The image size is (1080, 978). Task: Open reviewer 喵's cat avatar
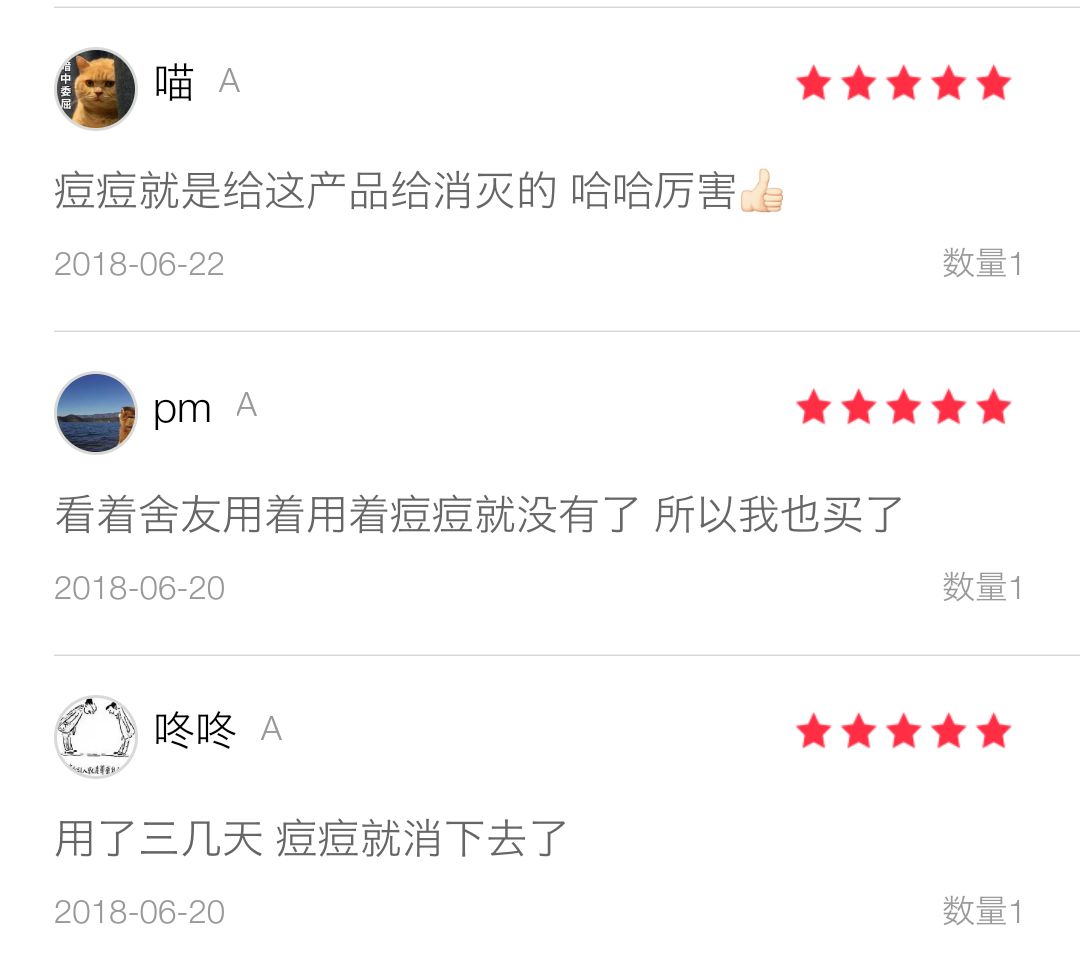[95, 89]
